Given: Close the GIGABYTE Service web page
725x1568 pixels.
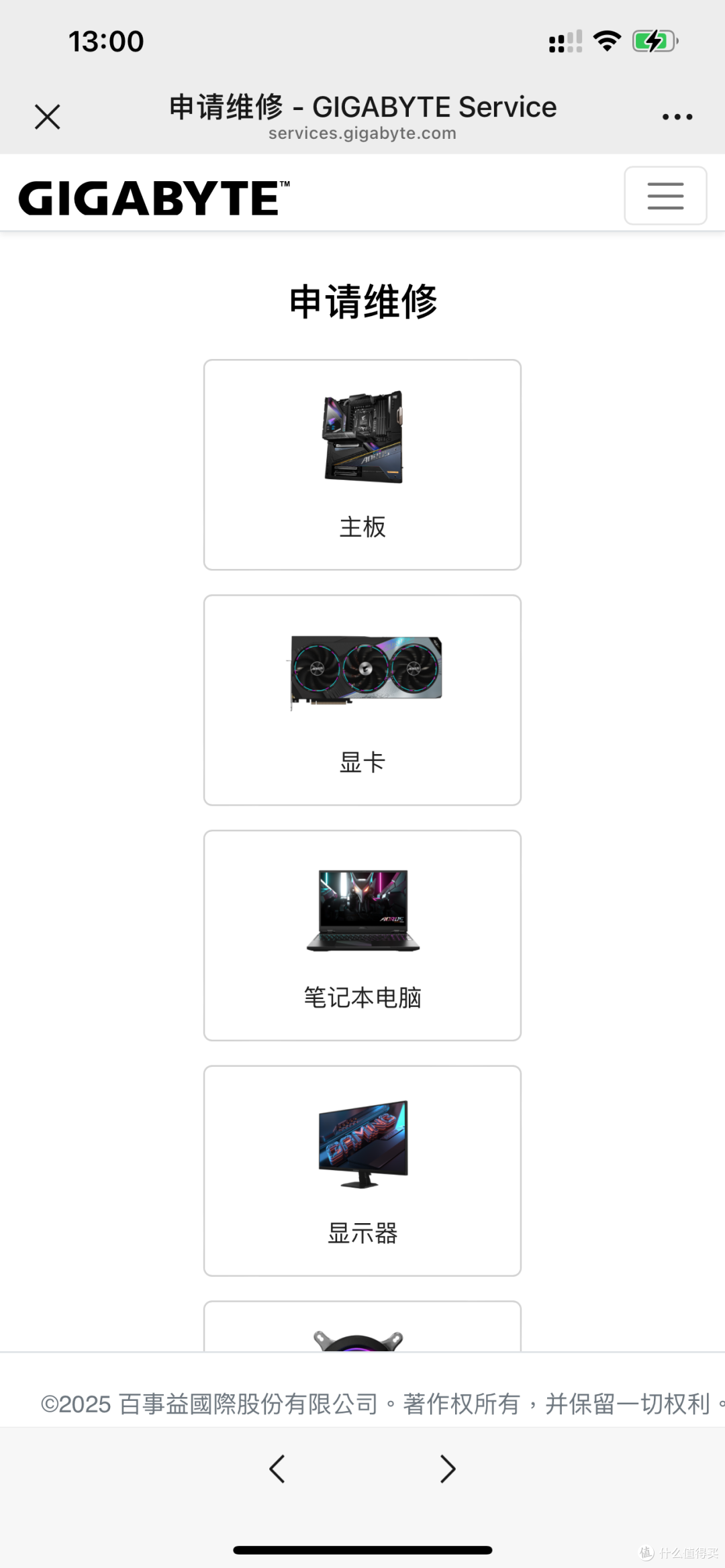Looking at the screenshot, I should click(47, 117).
